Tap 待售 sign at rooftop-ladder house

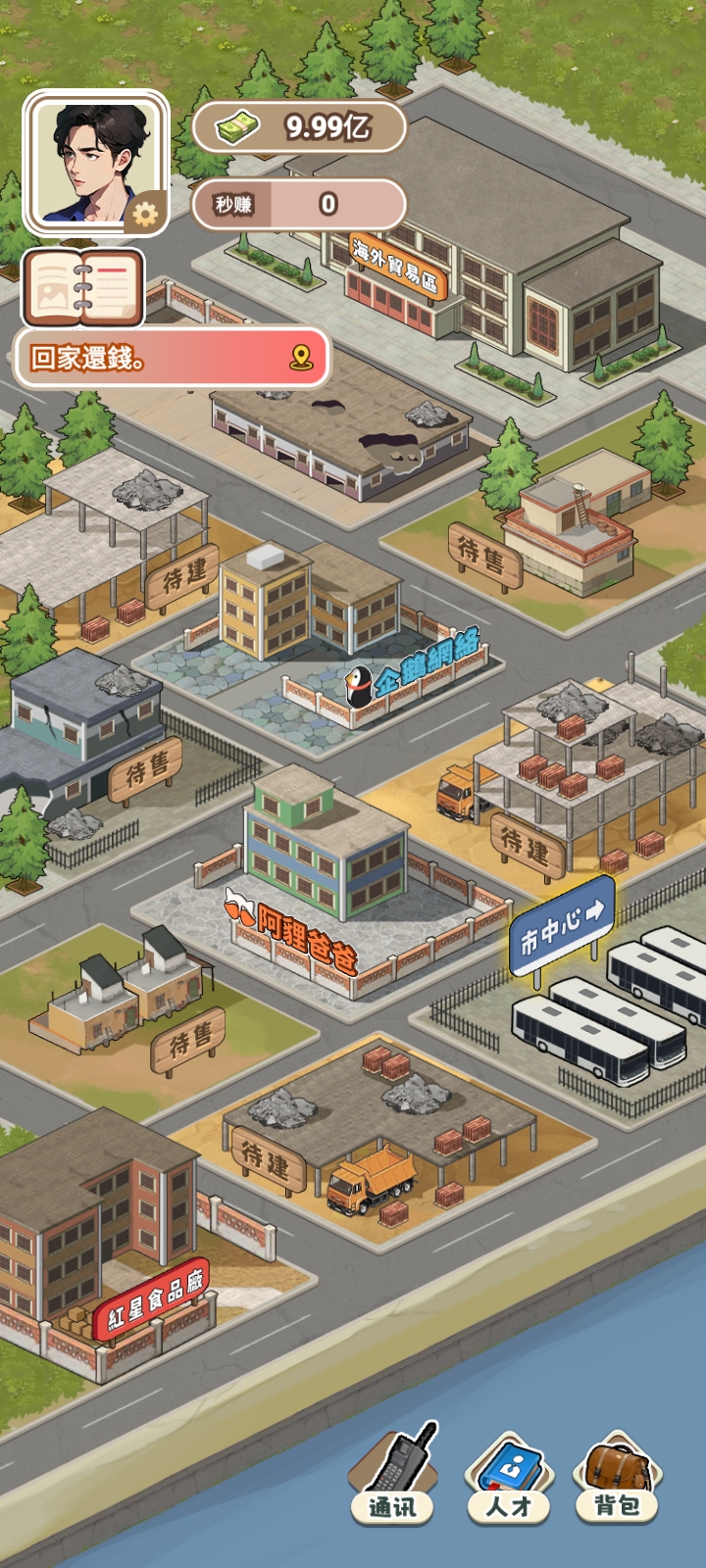pos(484,557)
